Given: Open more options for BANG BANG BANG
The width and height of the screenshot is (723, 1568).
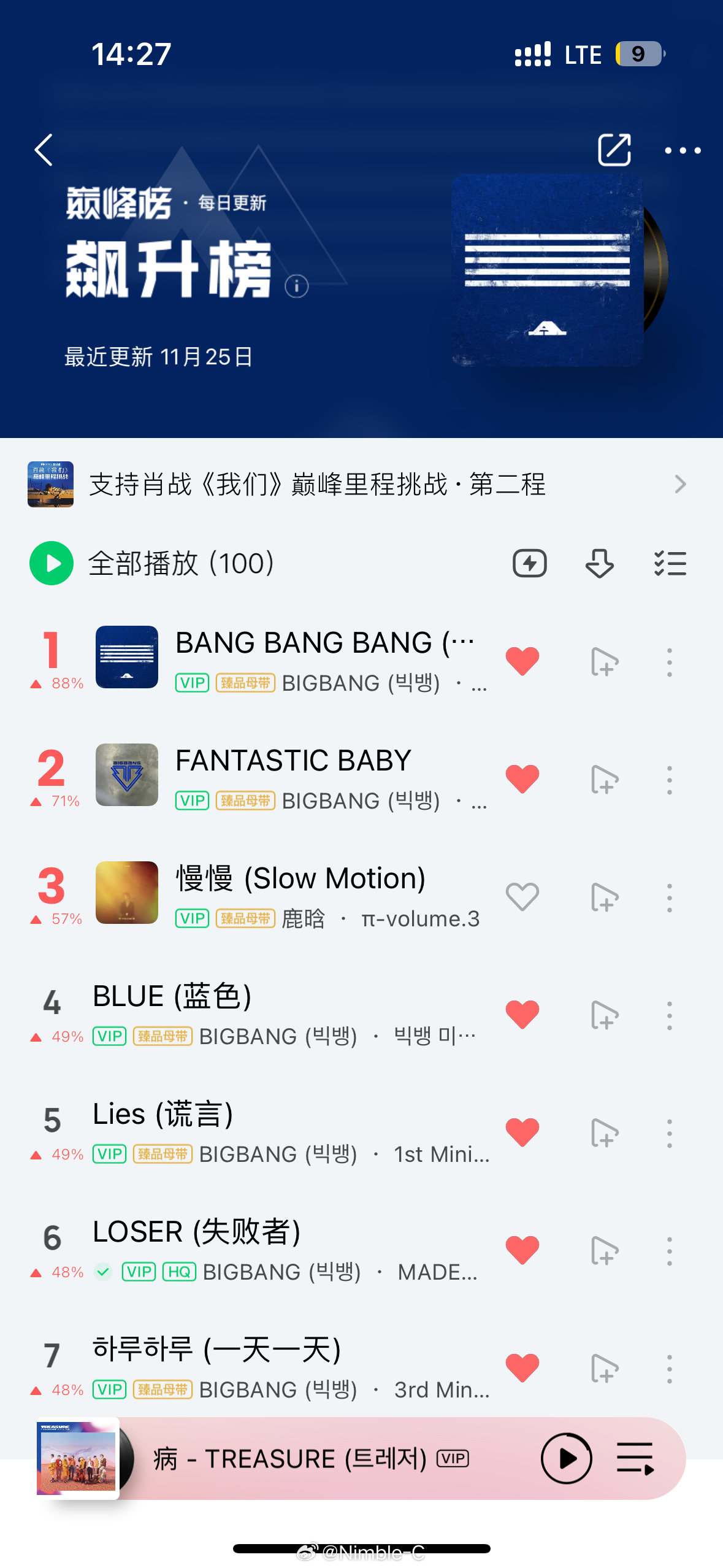Looking at the screenshot, I should point(669,663).
